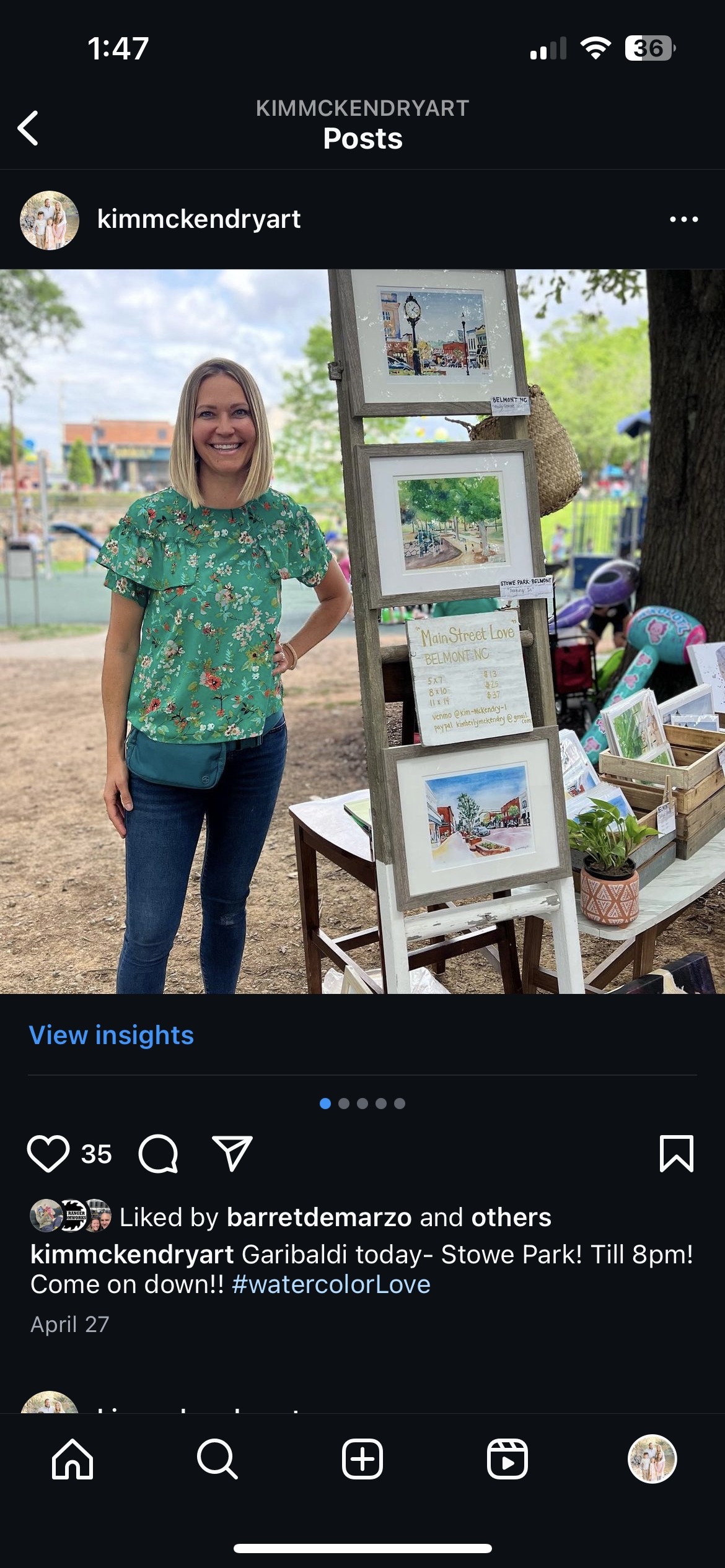
Task: Open comments on this post
Action: pos(159,1154)
